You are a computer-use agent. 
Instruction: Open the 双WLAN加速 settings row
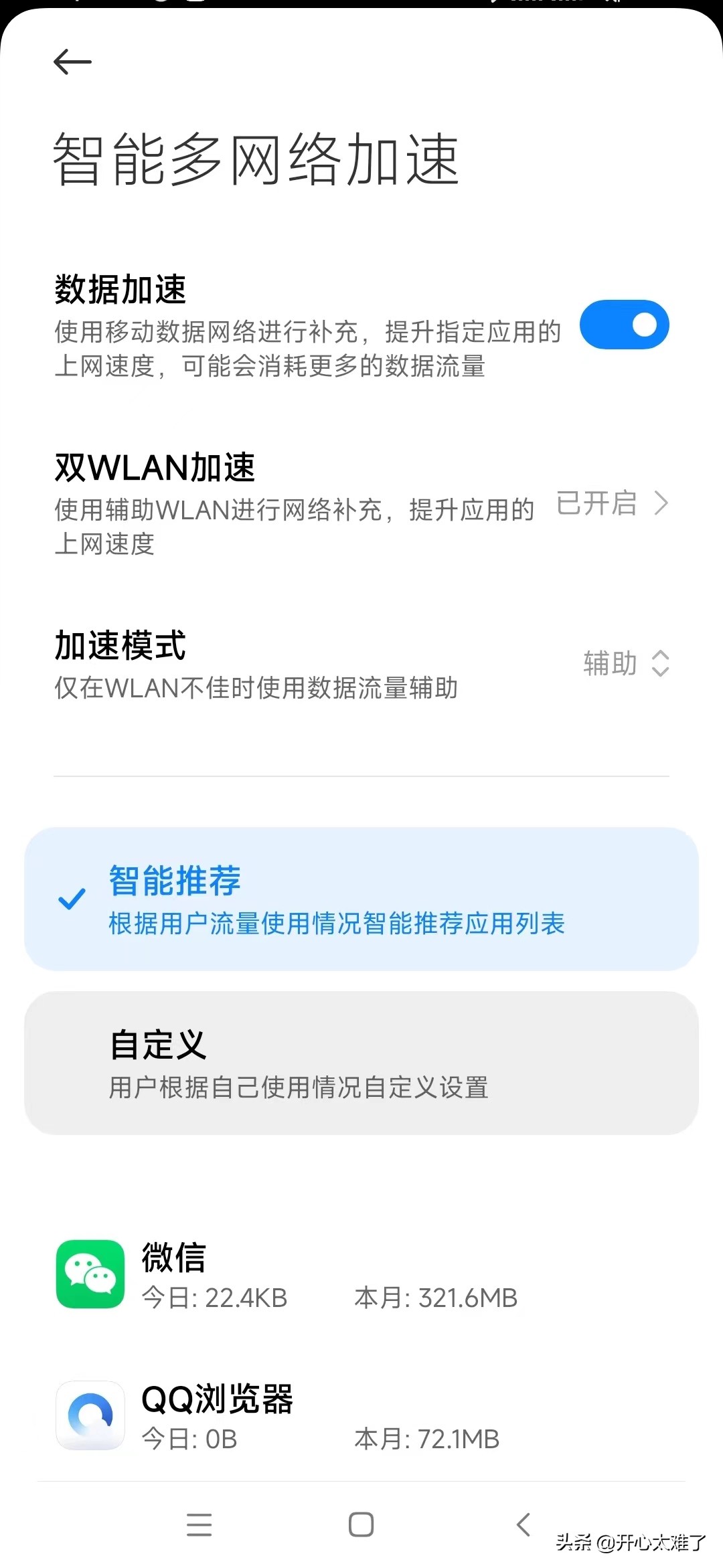point(361,503)
